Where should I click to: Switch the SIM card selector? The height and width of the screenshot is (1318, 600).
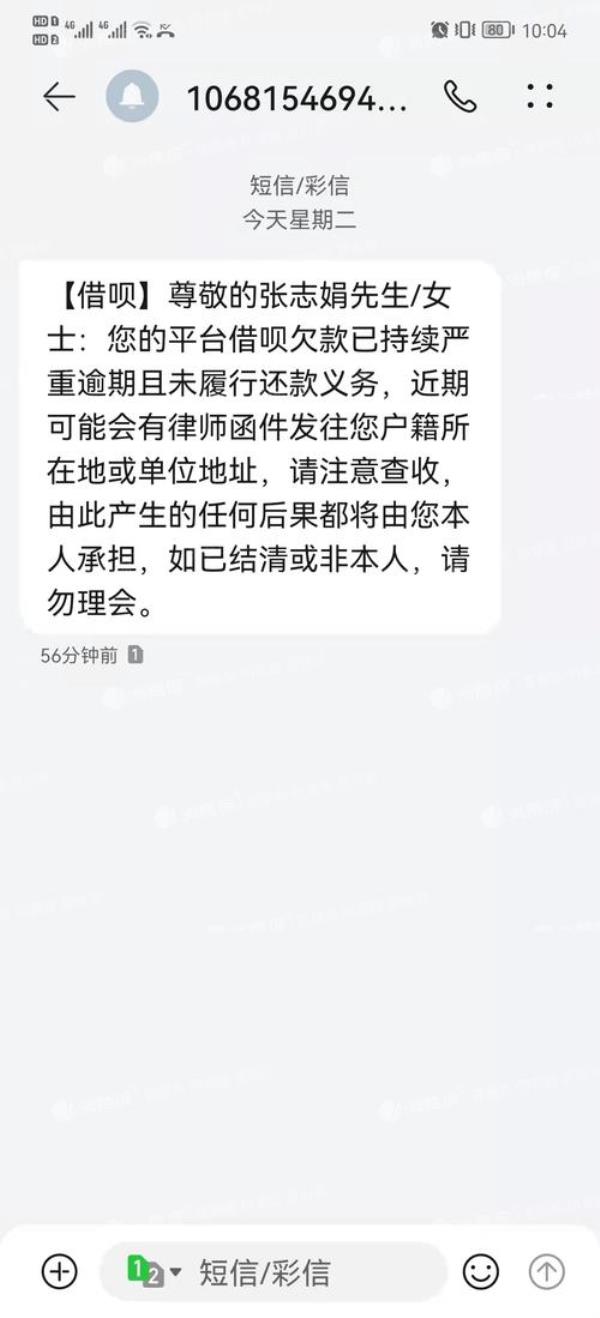pos(154,1271)
